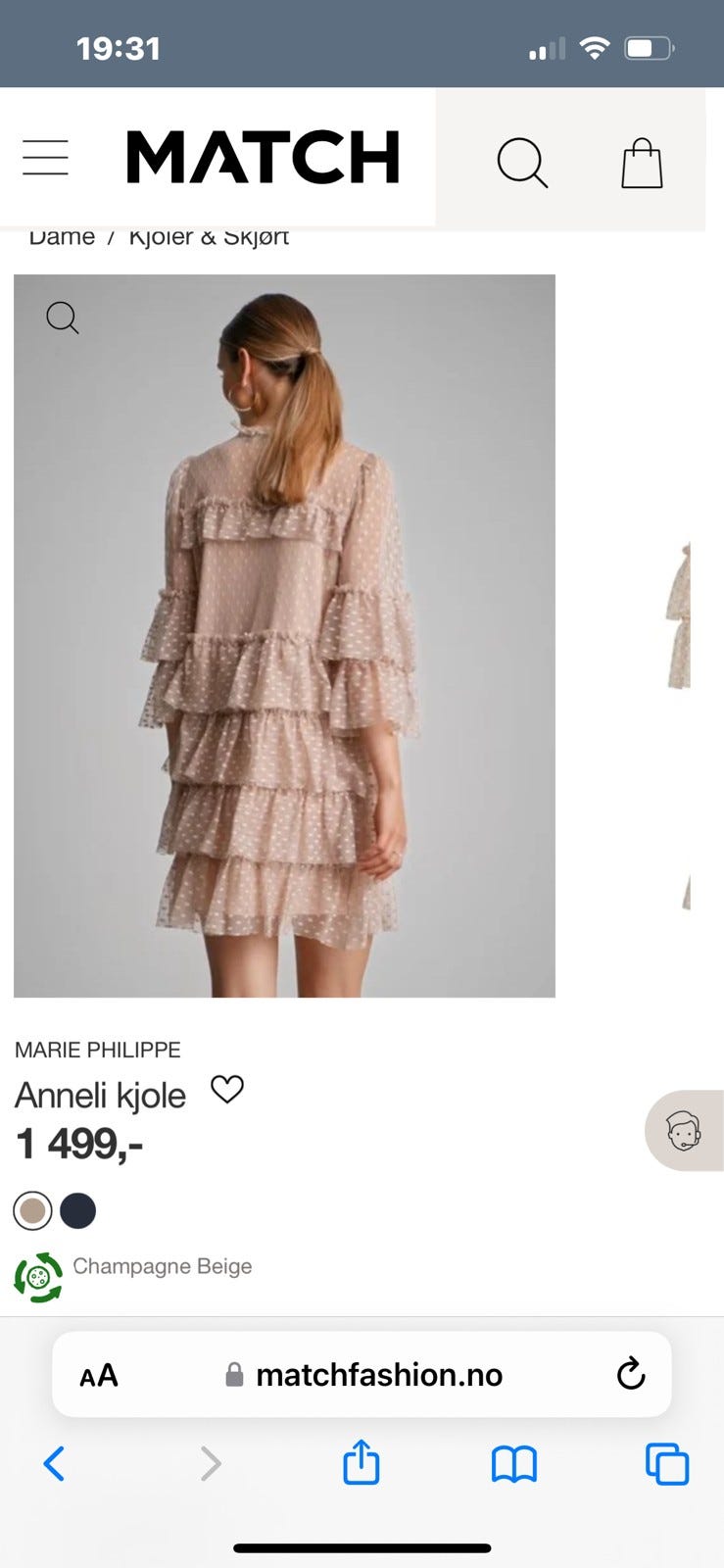Go back in Safari

[54, 1464]
